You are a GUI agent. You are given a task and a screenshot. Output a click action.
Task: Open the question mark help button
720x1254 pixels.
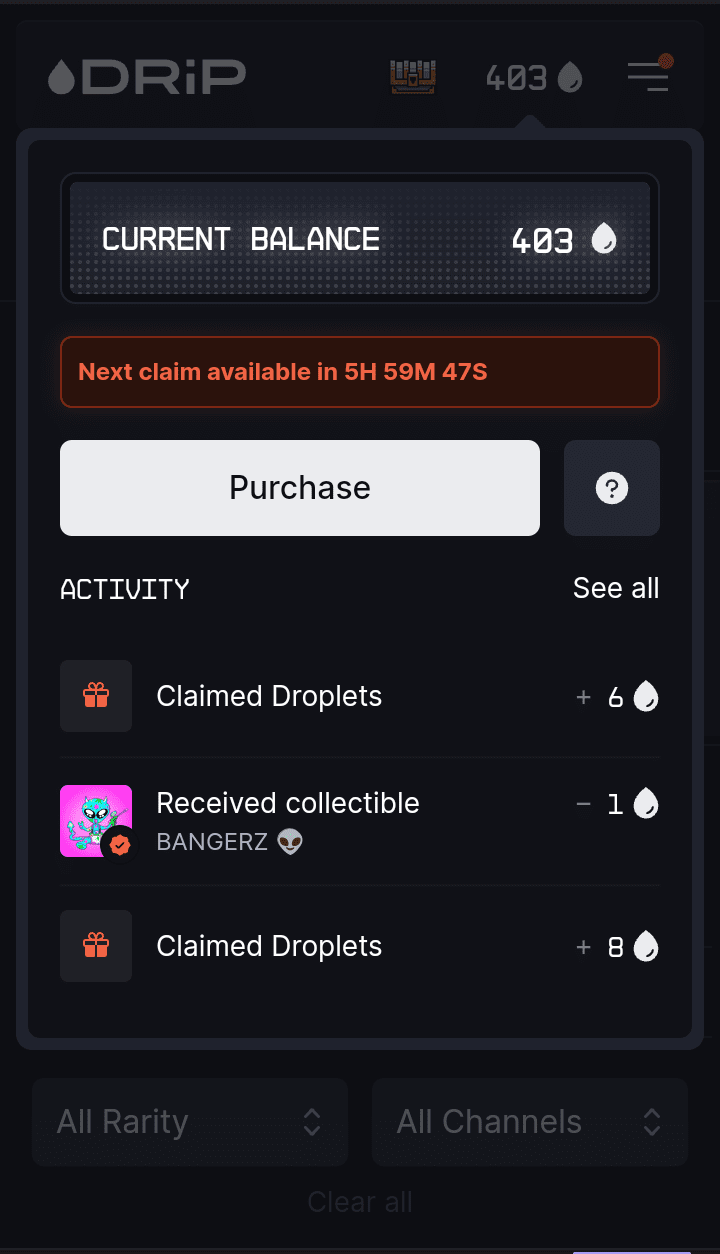pos(611,488)
